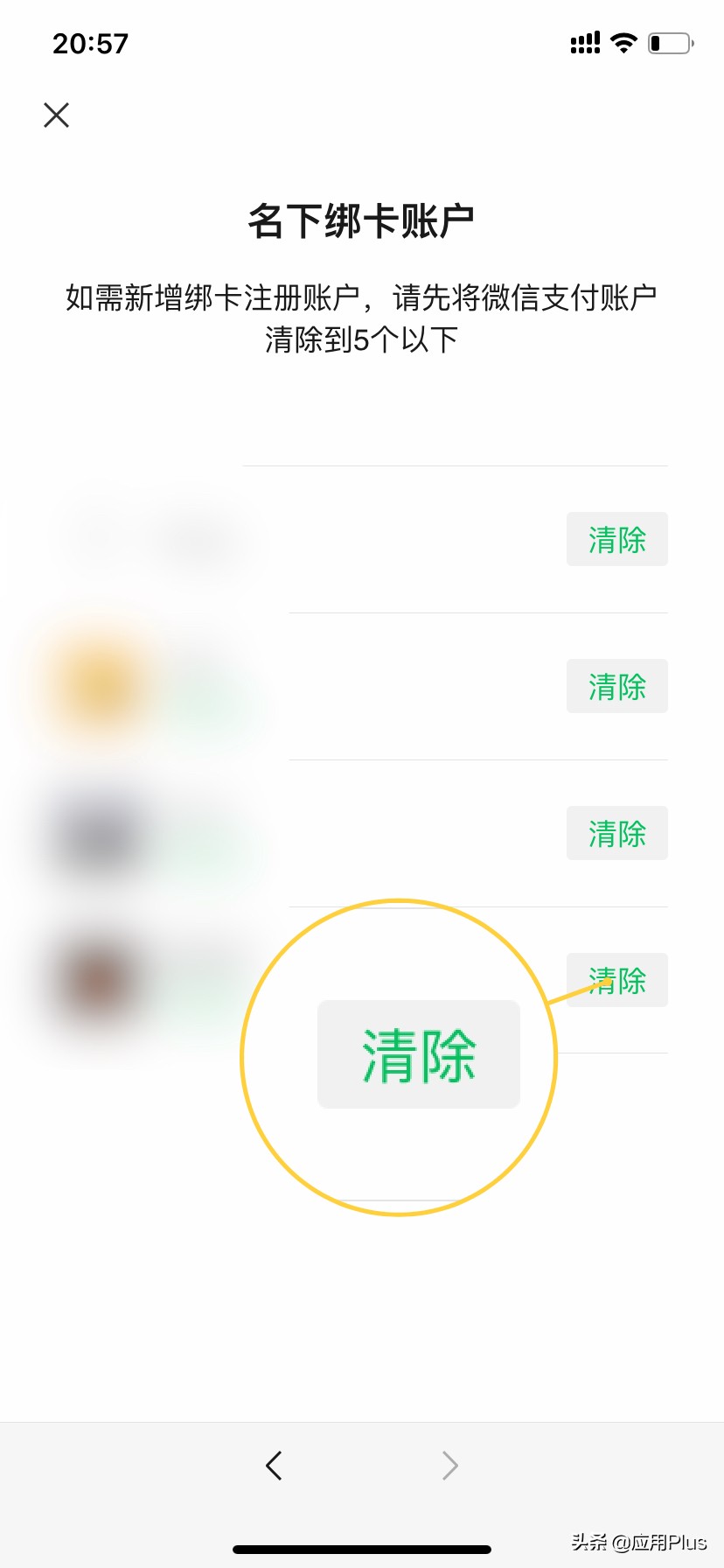
Task: Tap 清除 next to the second account
Action: pos(616,686)
